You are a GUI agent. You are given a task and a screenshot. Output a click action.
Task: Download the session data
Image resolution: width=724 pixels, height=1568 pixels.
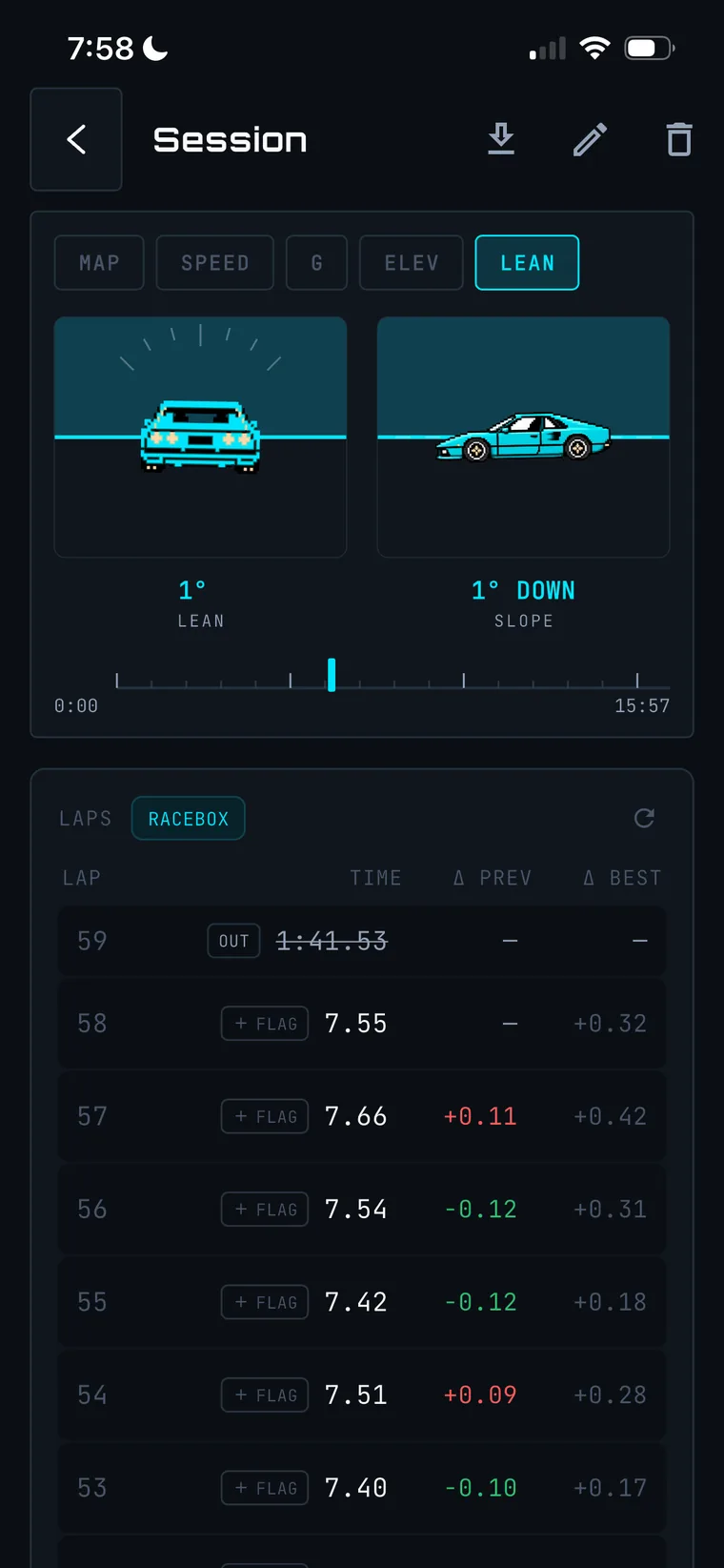coord(501,139)
